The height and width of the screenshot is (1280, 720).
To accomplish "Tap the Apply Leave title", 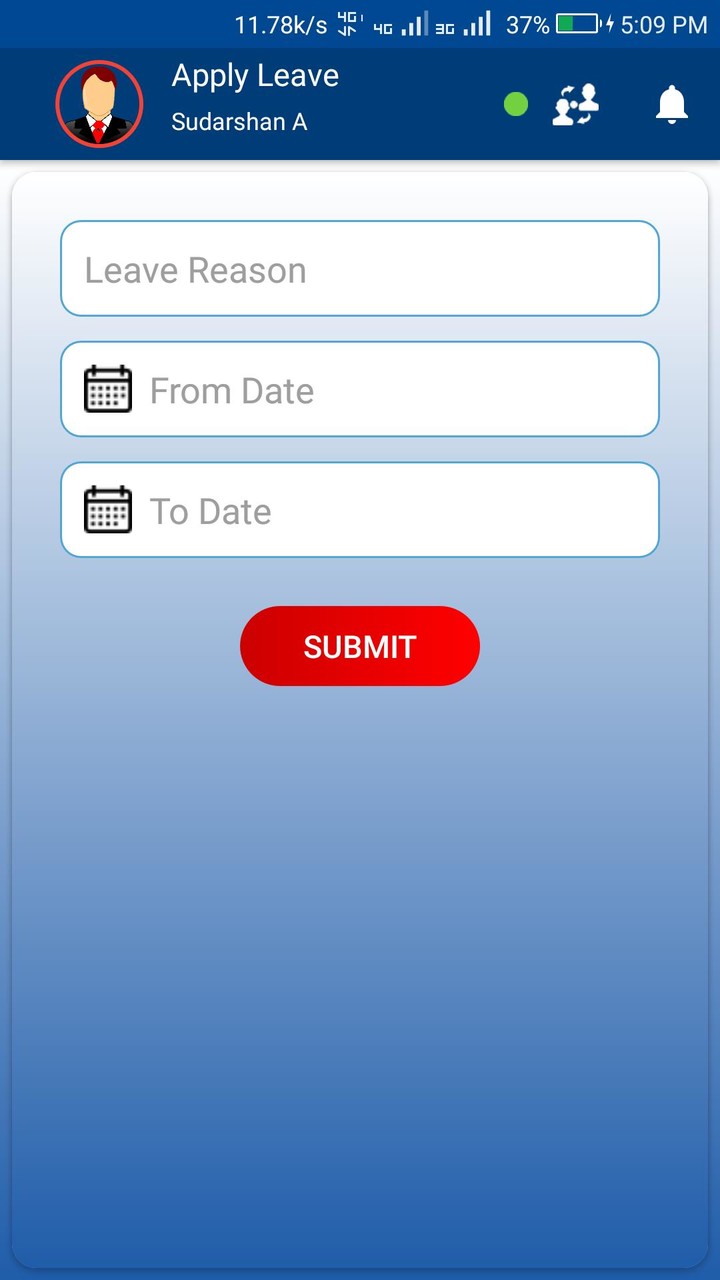I will pyautogui.click(x=255, y=76).
